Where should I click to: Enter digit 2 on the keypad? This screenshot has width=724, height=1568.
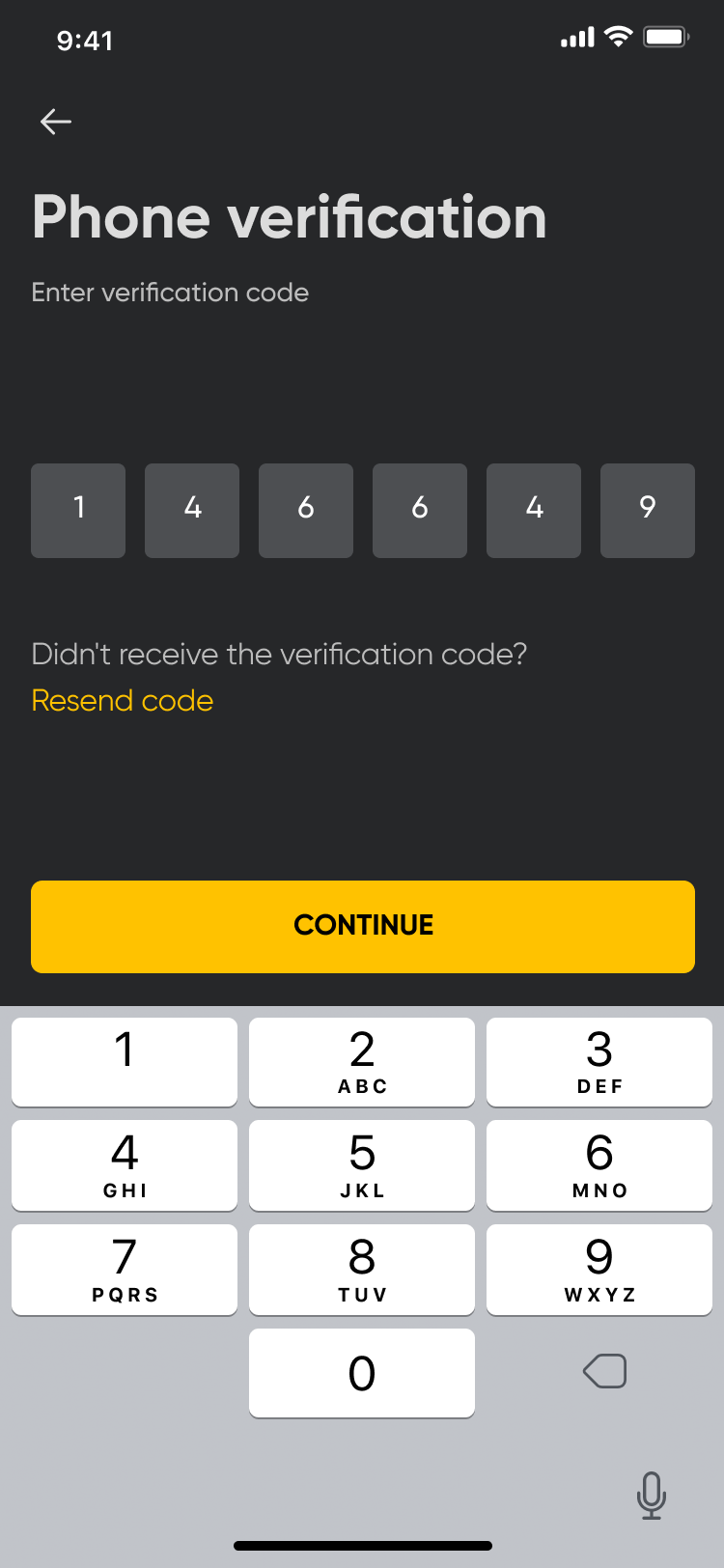(362, 1061)
